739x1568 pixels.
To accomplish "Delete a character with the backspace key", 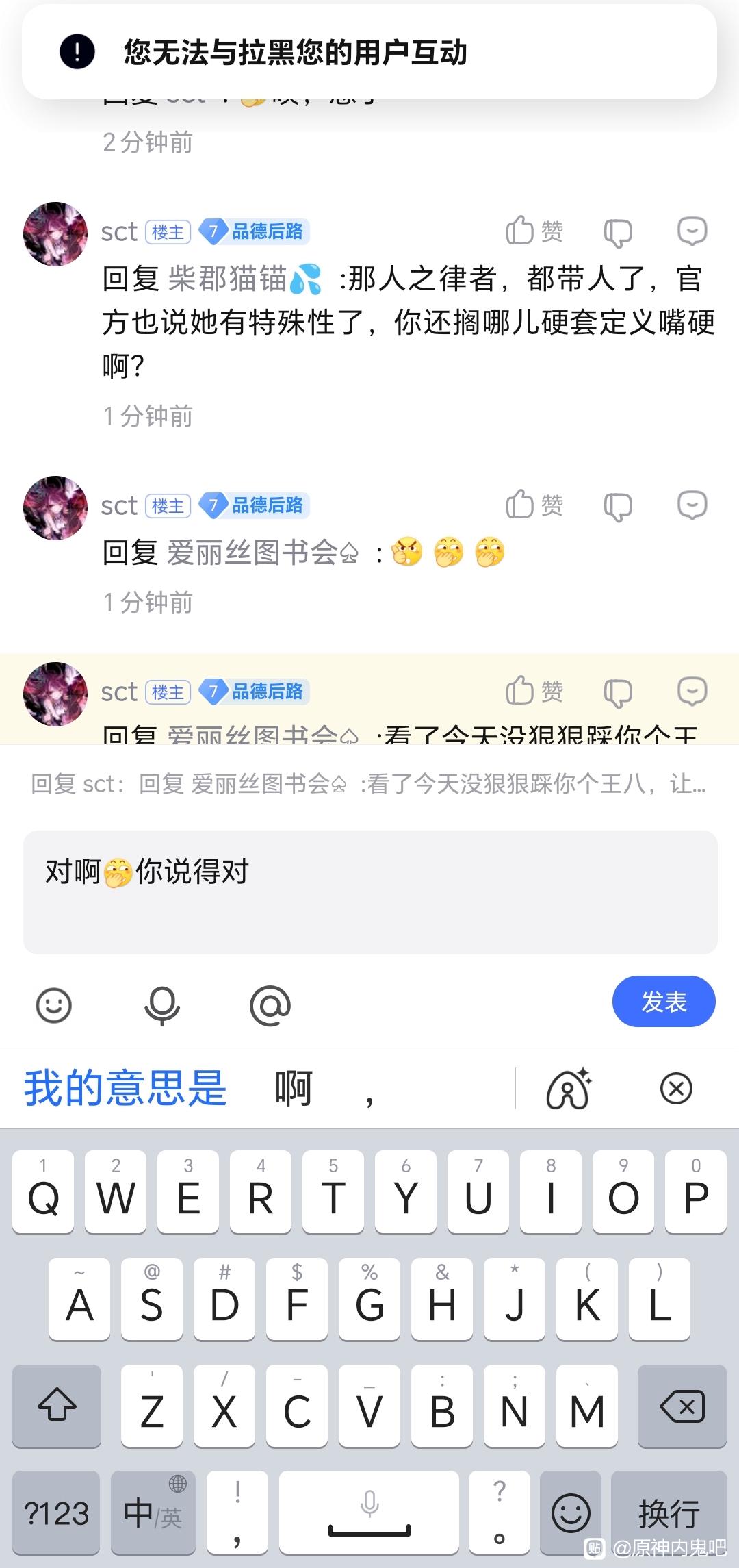I will 682,1406.
